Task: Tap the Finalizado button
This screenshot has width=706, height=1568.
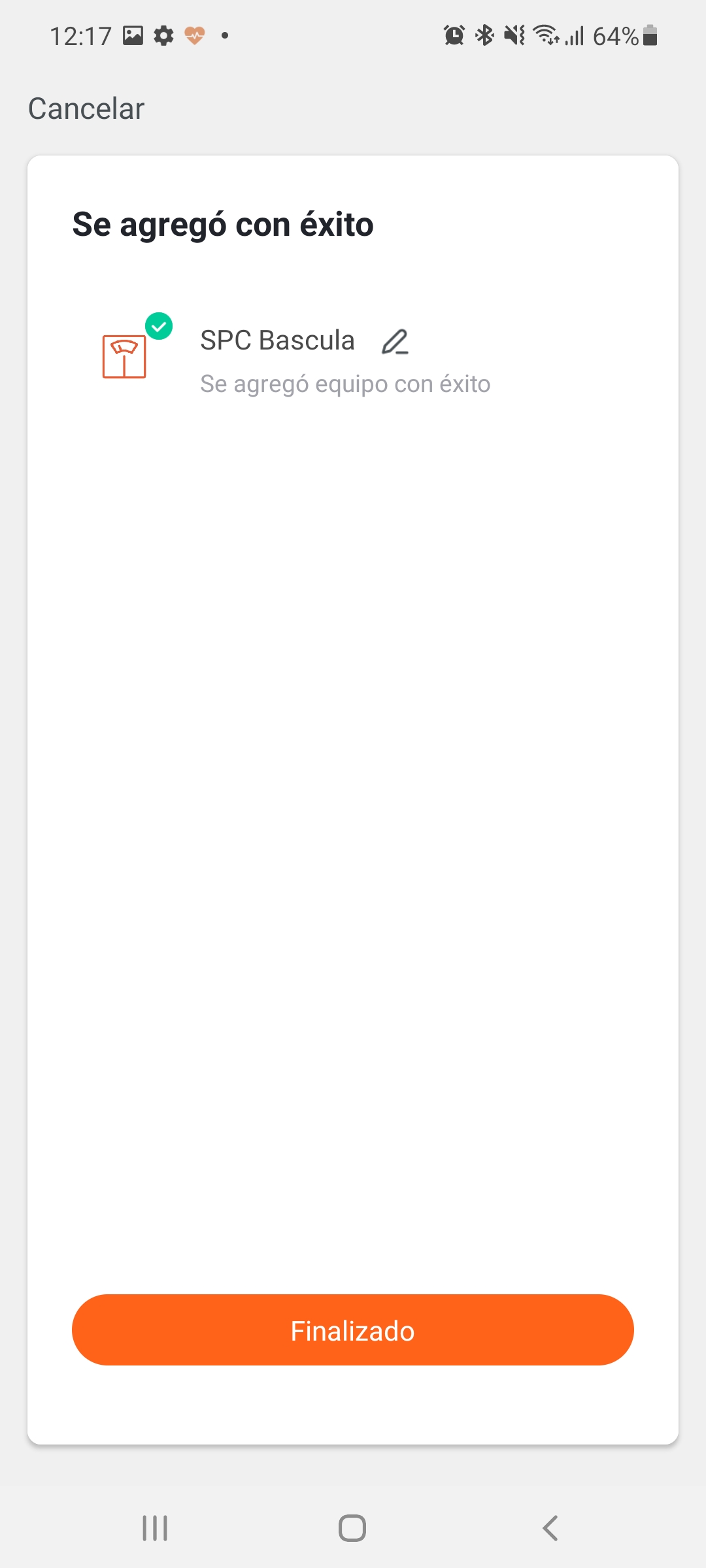Action: coord(353,1330)
